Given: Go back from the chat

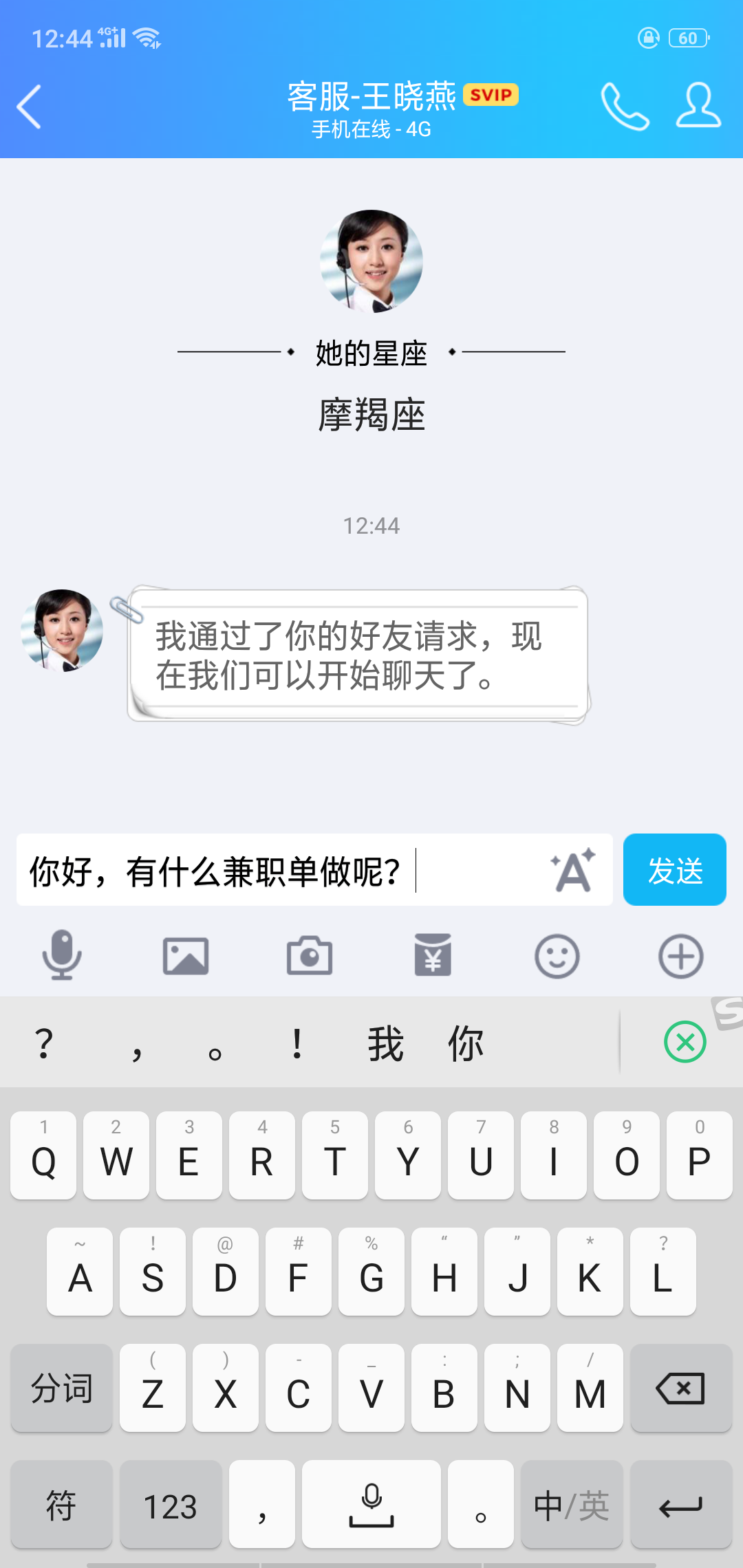Looking at the screenshot, I should click(29, 107).
